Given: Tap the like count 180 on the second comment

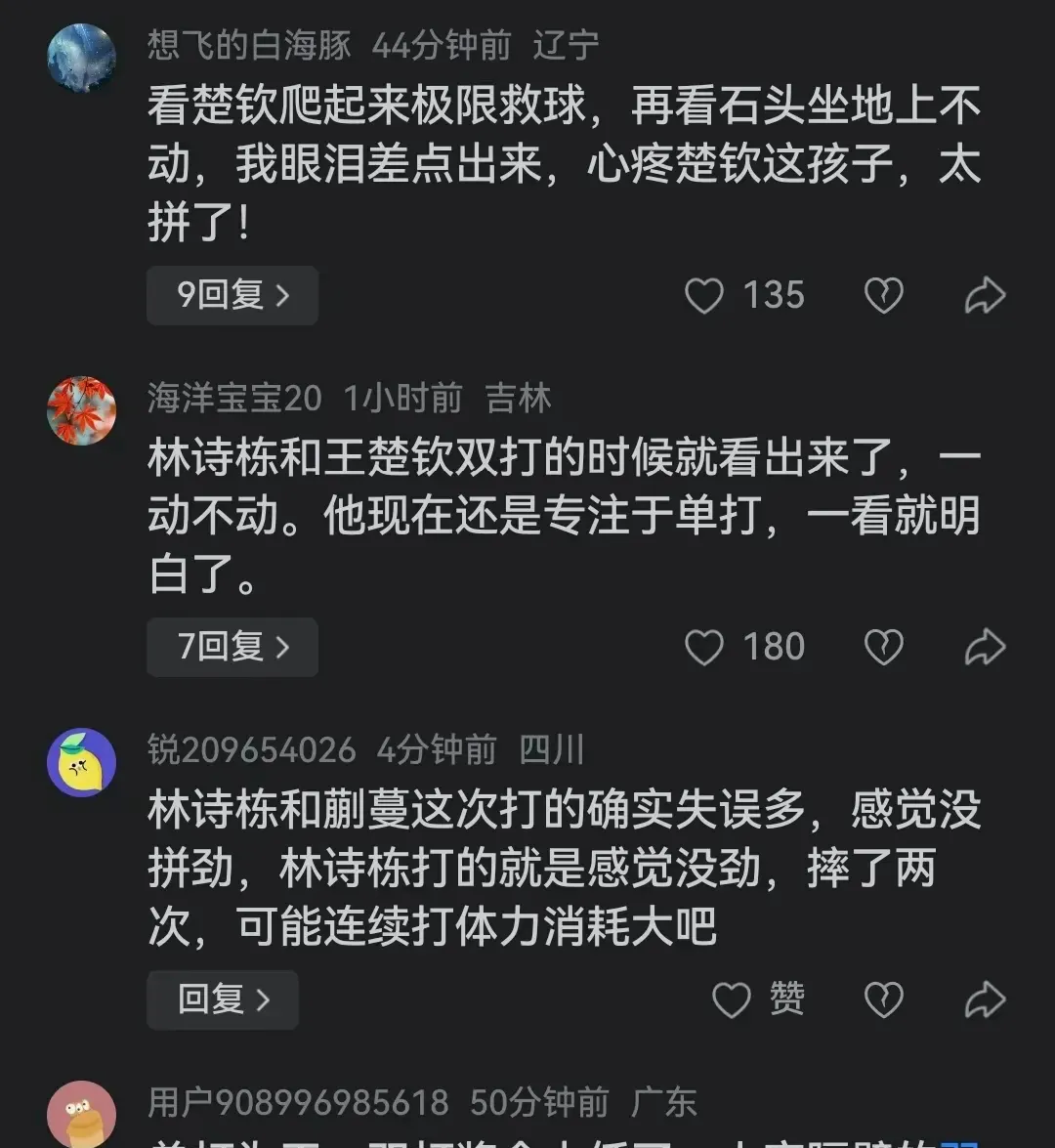Looking at the screenshot, I should [774, 647].
